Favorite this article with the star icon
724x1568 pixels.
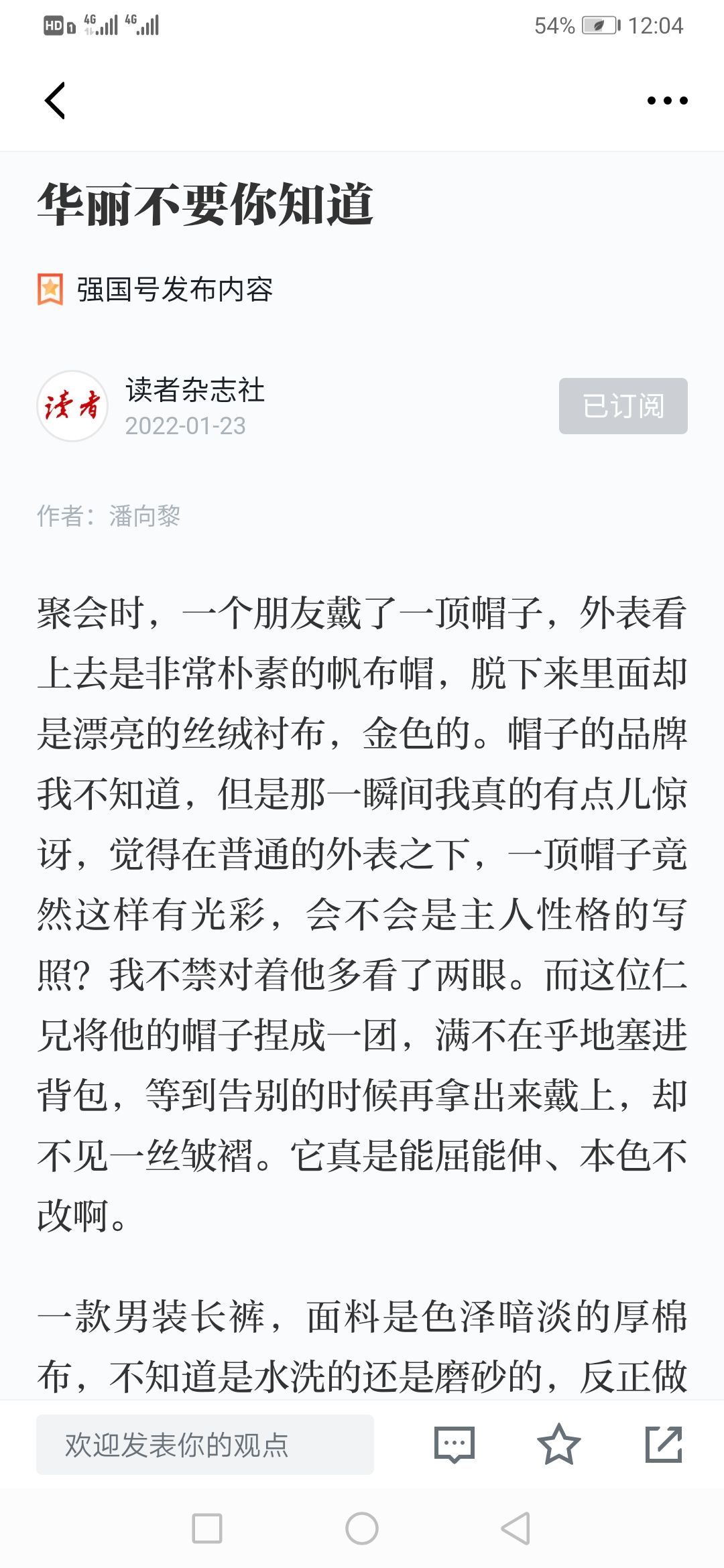pyautogui.click(x=558, y=1444)
